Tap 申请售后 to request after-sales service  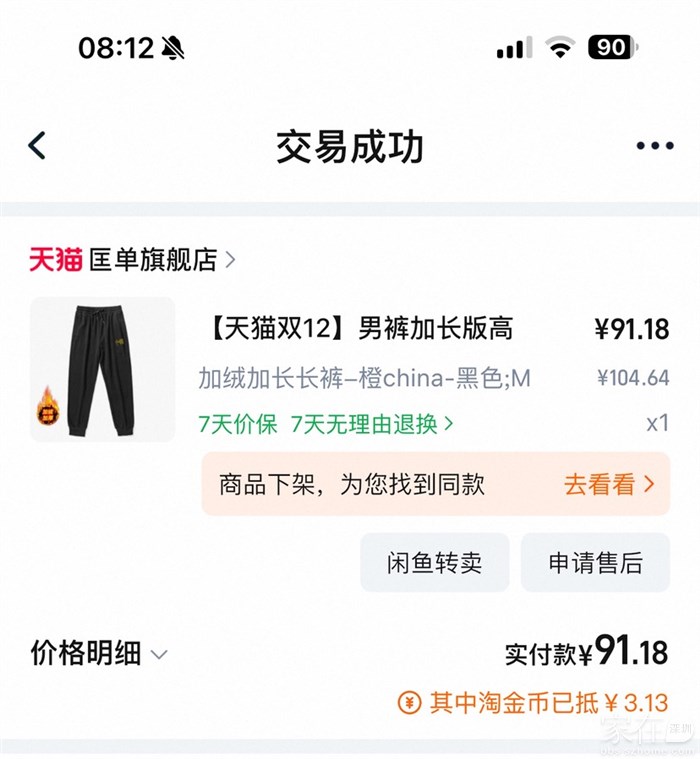pyautogui.click(x=595, y=563)
